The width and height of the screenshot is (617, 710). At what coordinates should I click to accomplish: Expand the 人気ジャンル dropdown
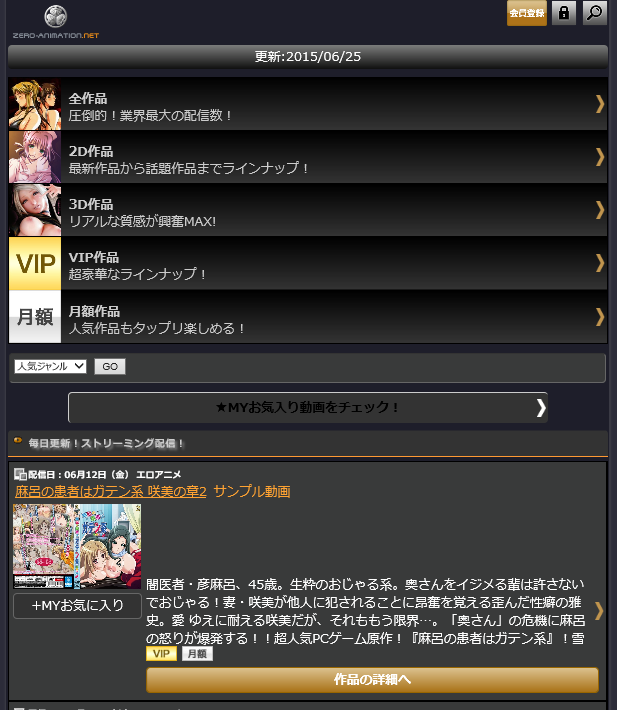click(51, 367)
